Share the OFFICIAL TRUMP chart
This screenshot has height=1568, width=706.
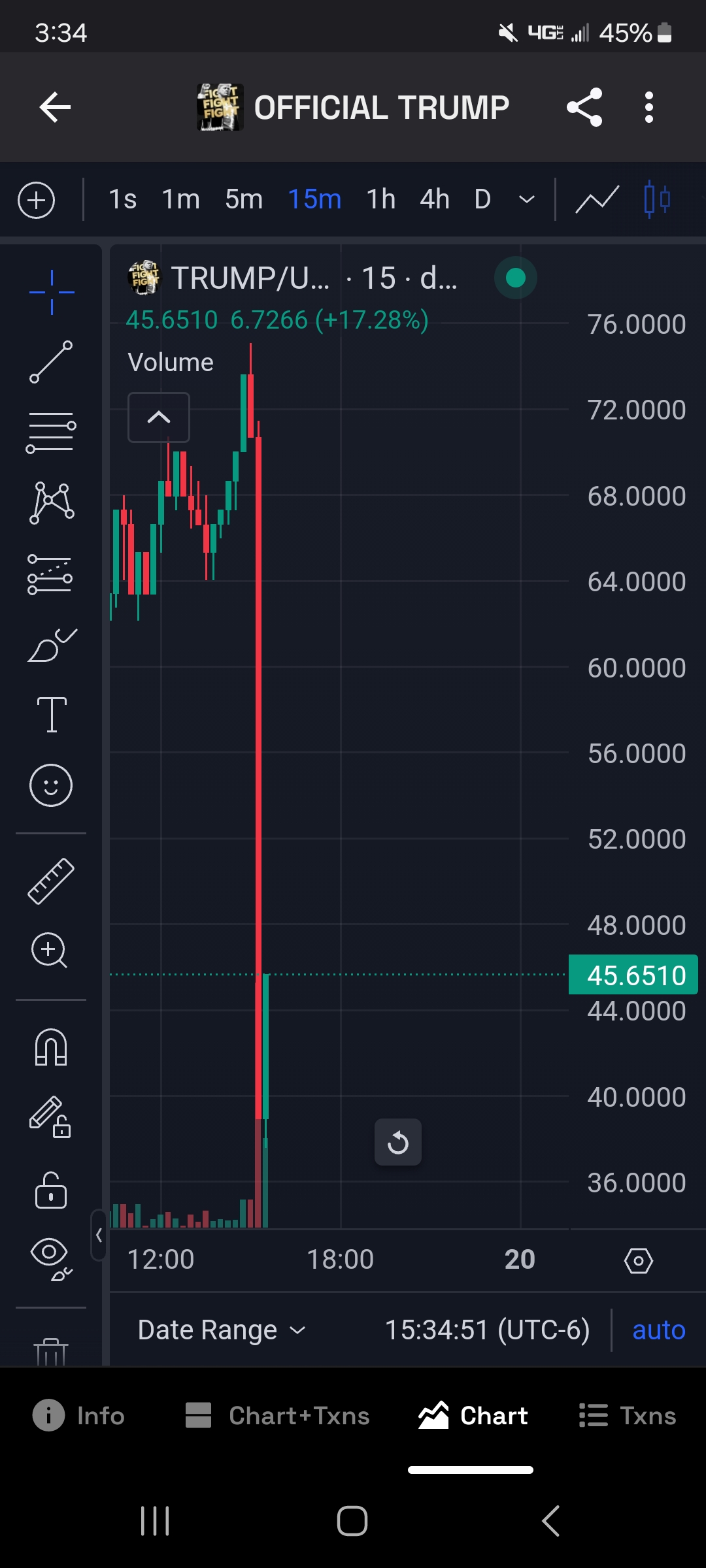tap(584, 107)
